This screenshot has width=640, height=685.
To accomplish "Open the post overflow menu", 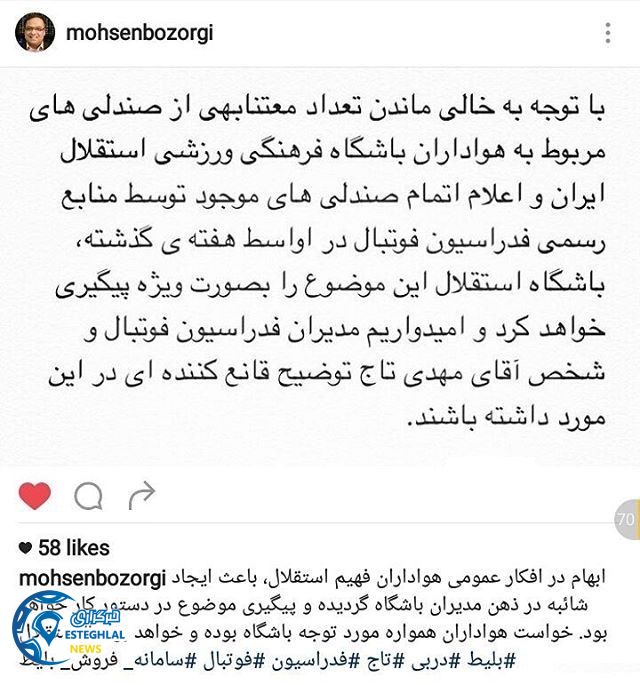I will pos(608,35).
